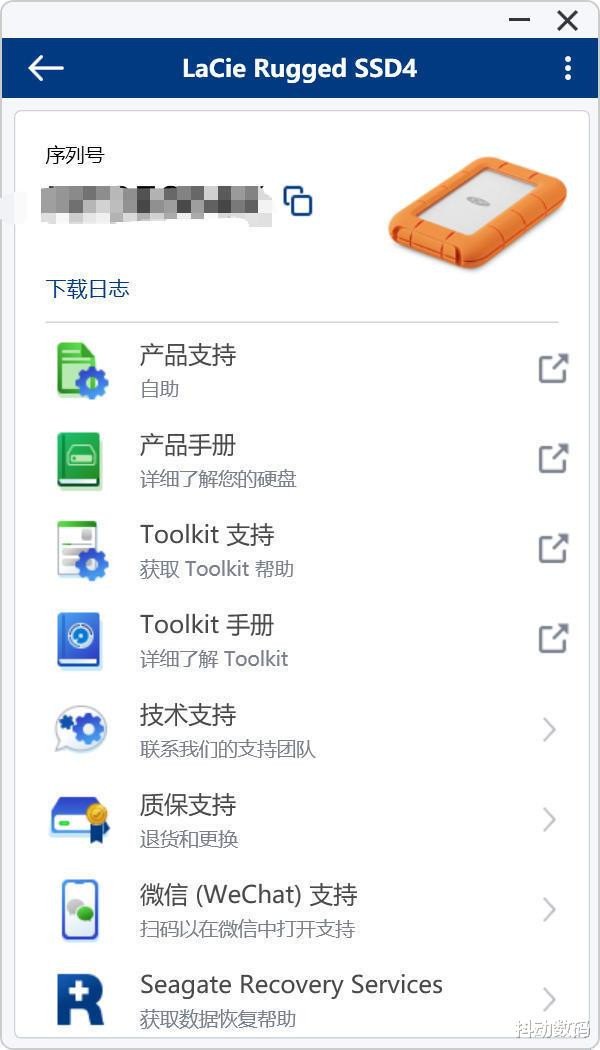Viewport: 600px width, 1050px height.
Task: Close the window with the X
Action: click(567, 20)
